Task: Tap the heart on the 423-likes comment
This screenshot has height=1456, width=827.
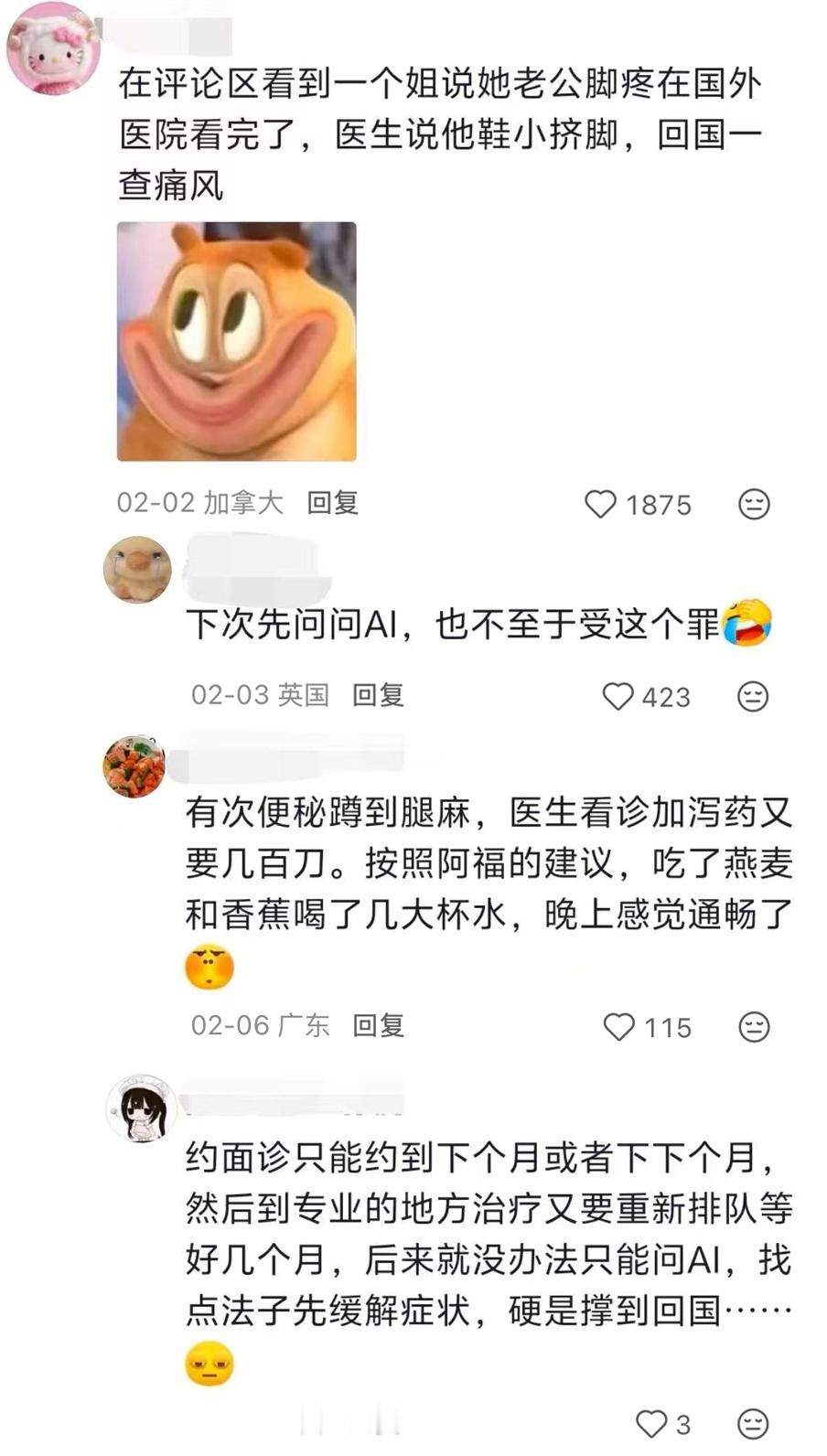Action: point(617,697)
